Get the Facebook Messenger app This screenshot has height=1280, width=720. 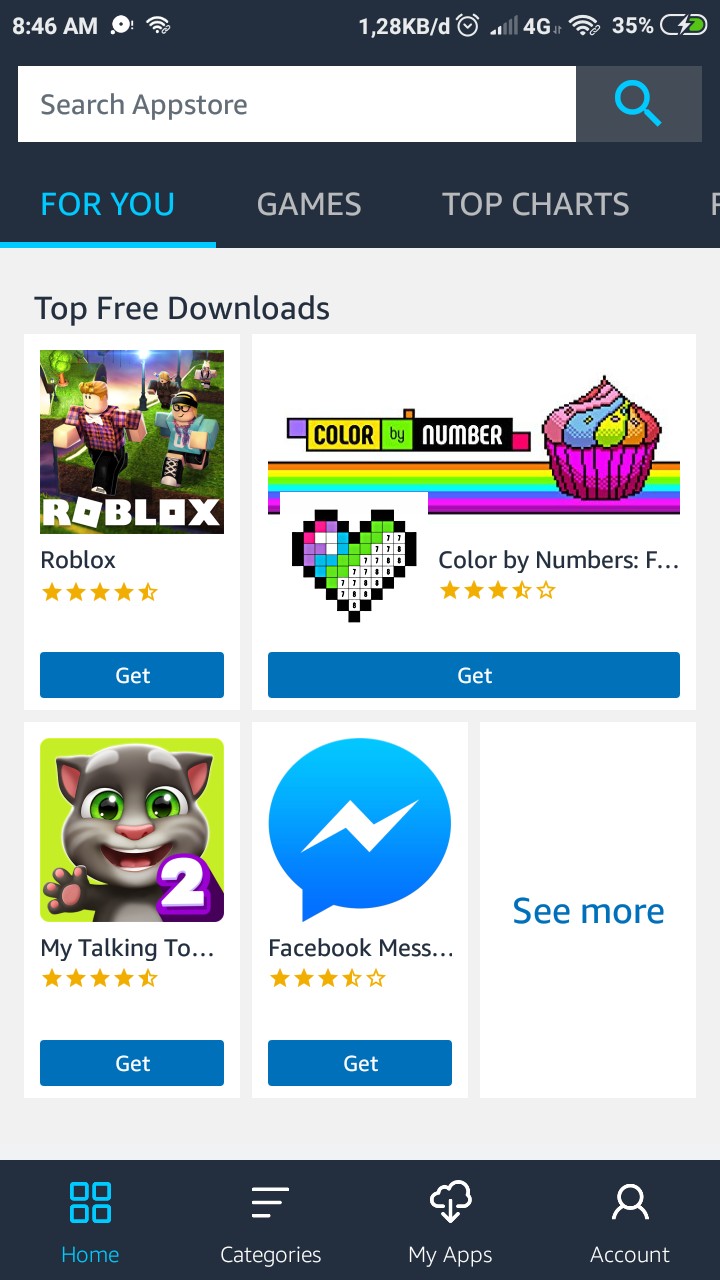click(x=360, y=1063)
